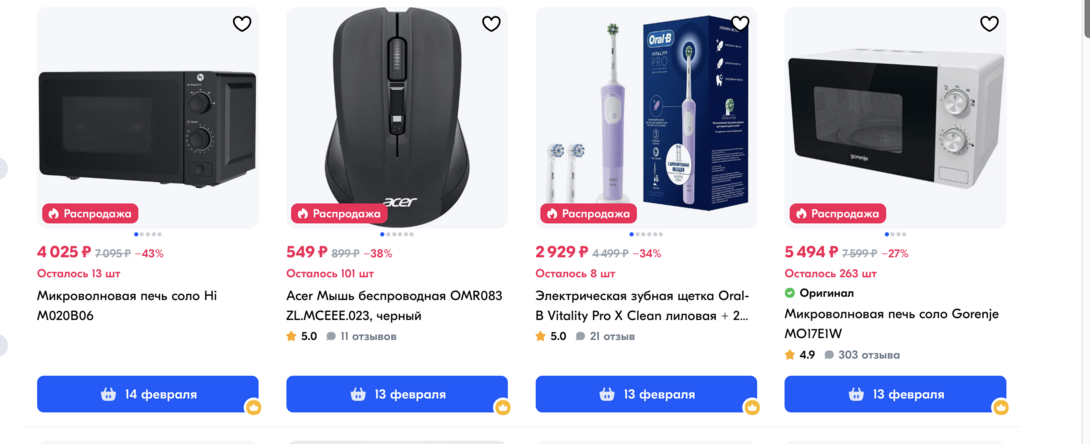Favorite the Gorenje MO17E1W microwave

pyautogui.click(x=989, y=24)
